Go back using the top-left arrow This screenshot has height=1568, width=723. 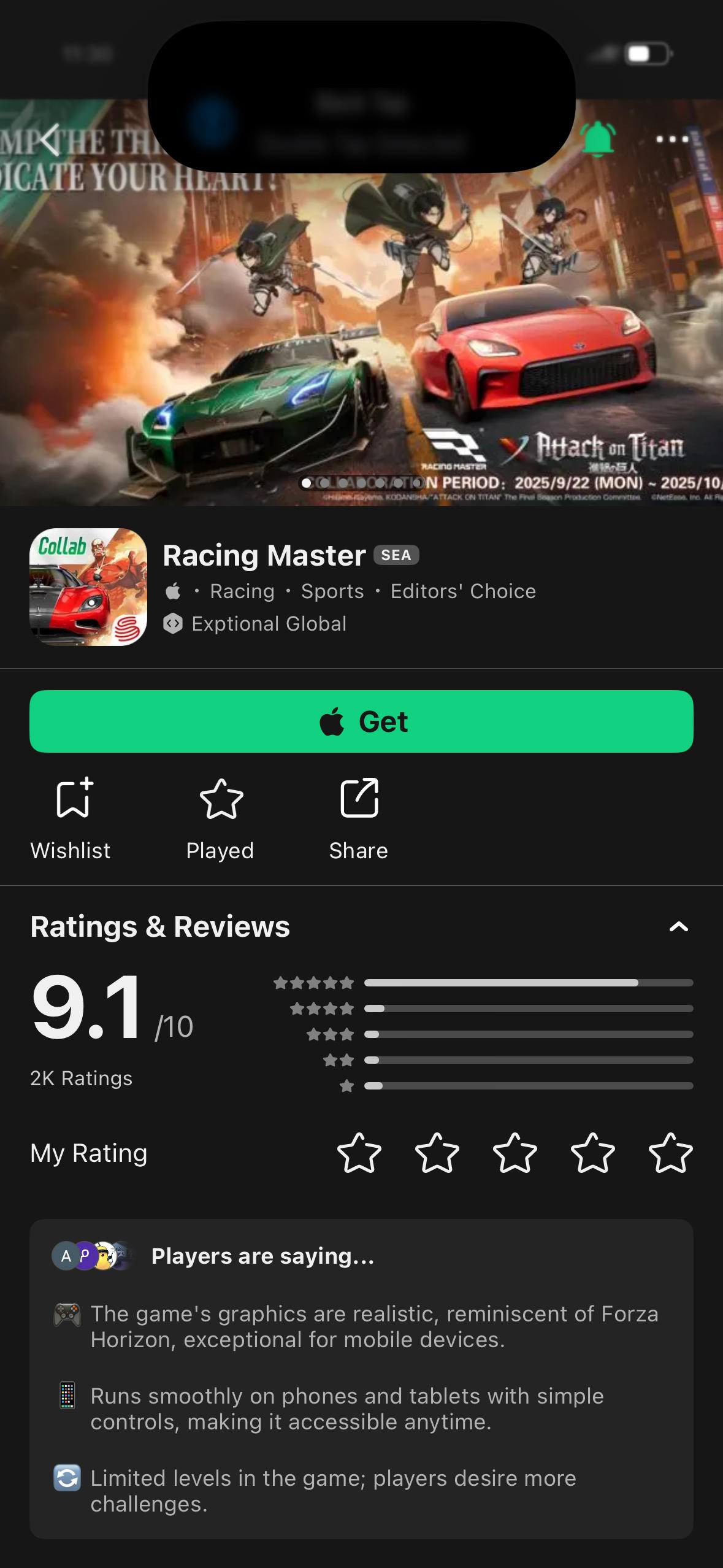(x=50, y=140)
